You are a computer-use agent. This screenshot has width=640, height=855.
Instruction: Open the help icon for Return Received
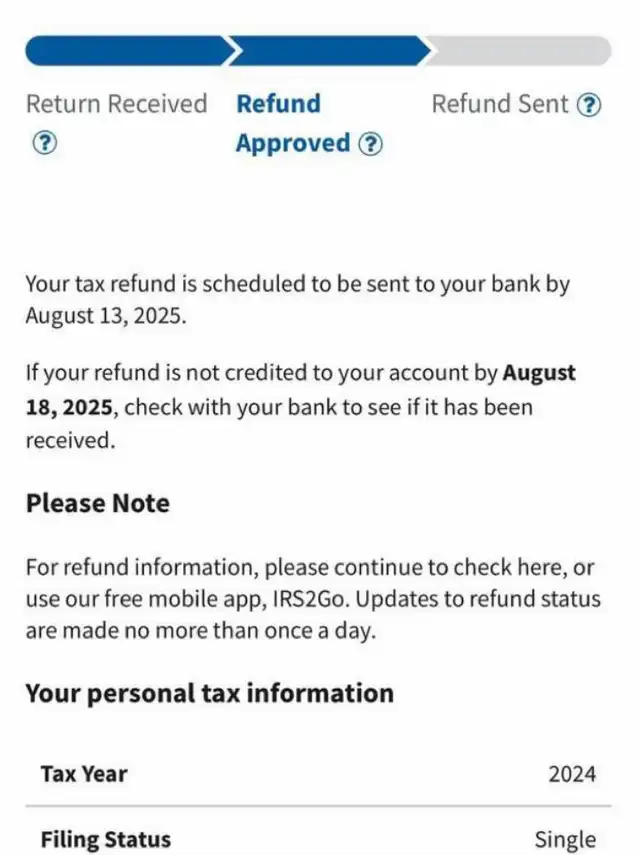tap(44, 143)
